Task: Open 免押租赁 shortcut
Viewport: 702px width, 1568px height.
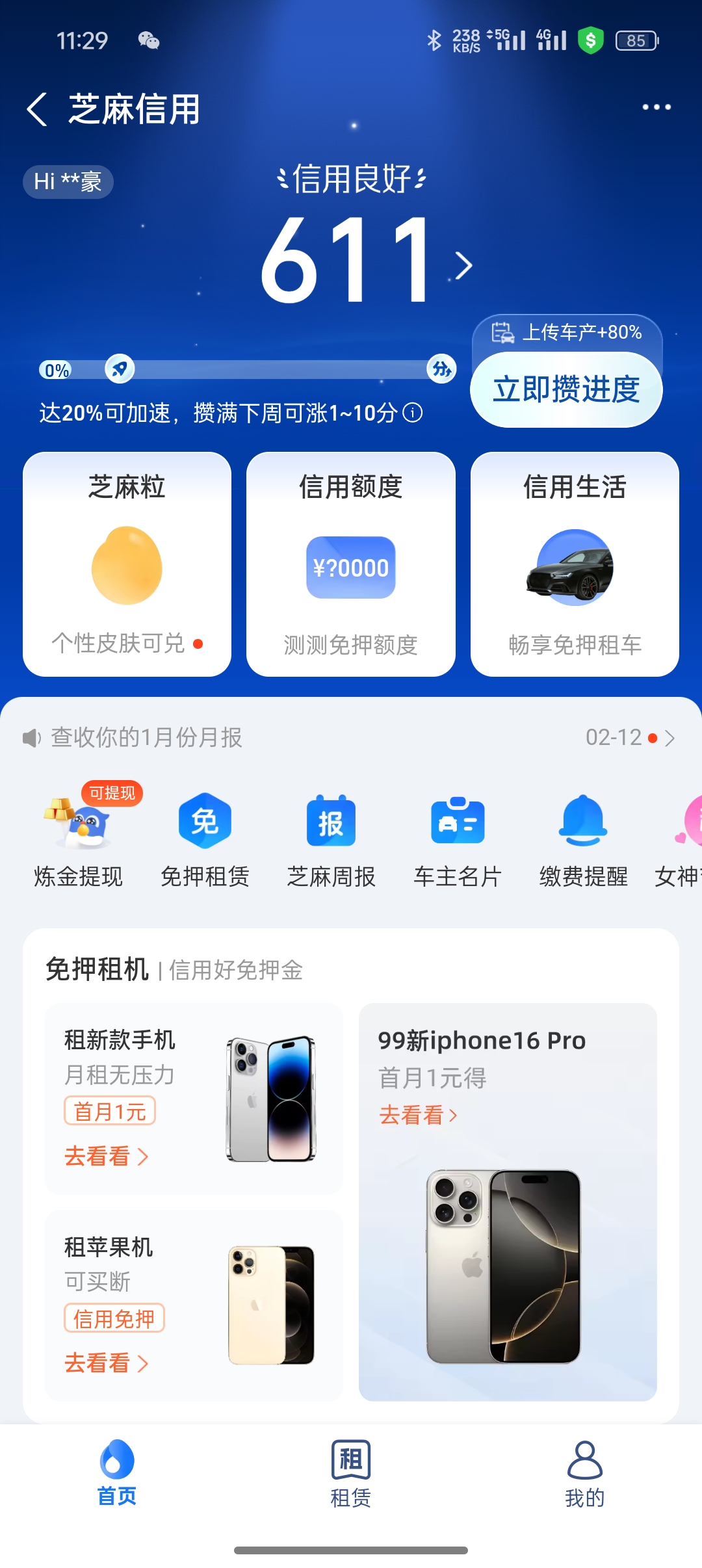Action: click(205, 839)
